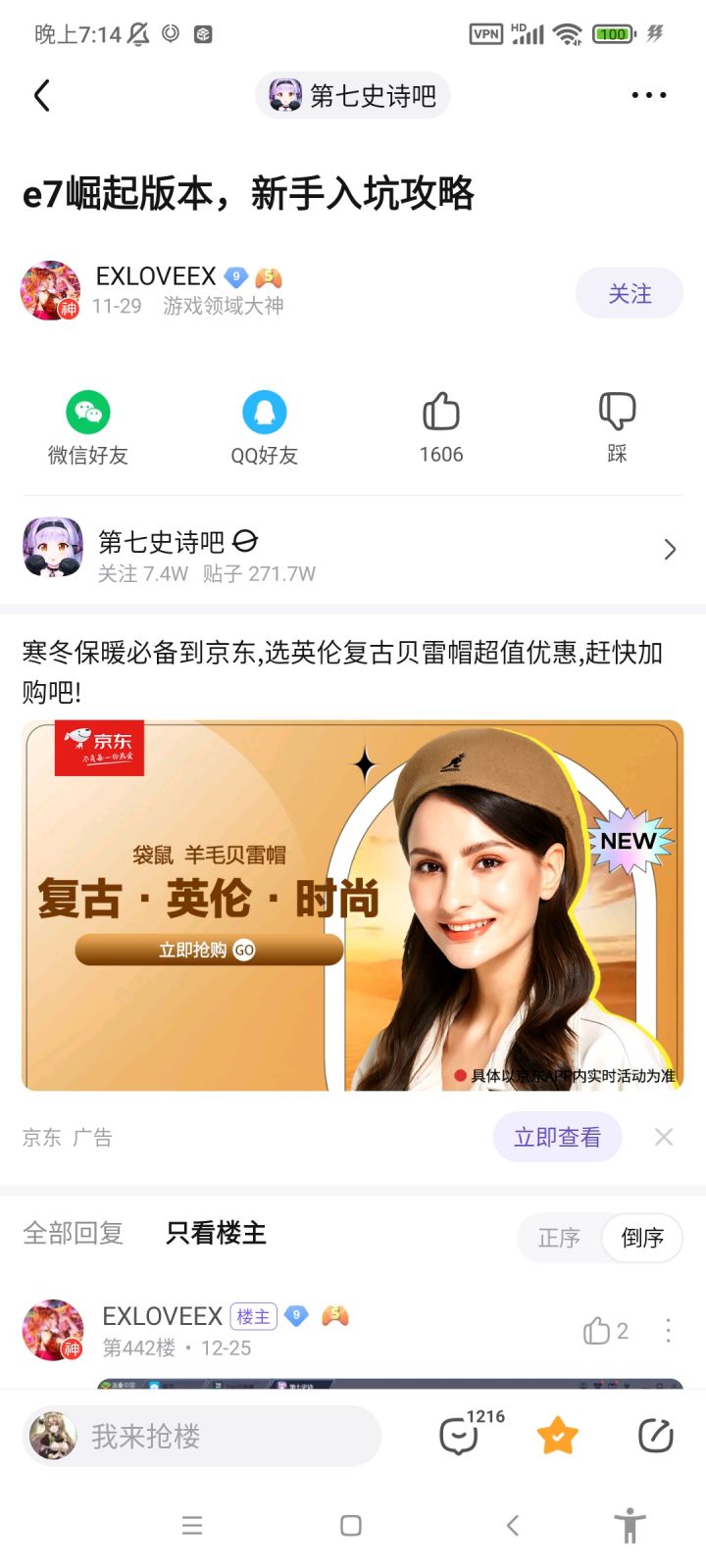Open the three-dot menu at top right
Screen dimensions: 706x1568
point(649,95)
